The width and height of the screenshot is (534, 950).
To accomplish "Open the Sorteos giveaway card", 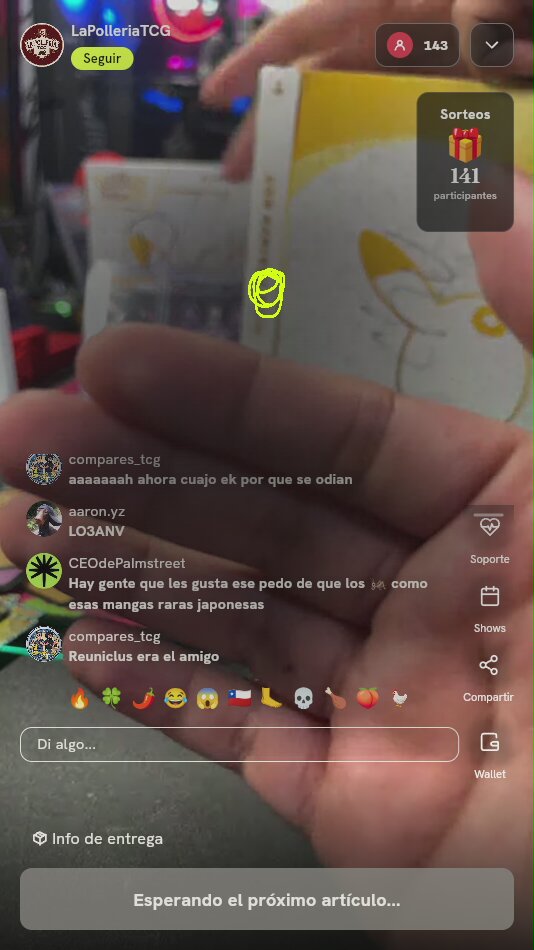I will click(465, 162).
